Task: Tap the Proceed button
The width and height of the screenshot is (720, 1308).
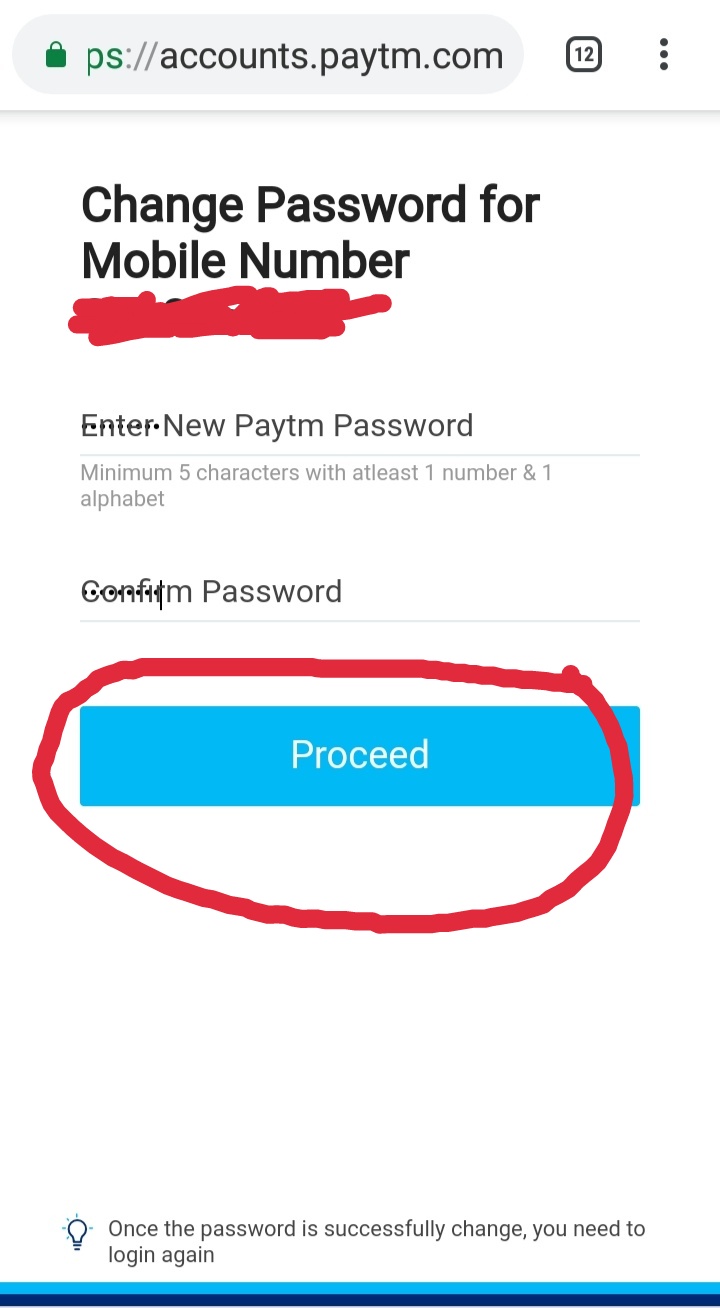Action: [x=359, y=755]
